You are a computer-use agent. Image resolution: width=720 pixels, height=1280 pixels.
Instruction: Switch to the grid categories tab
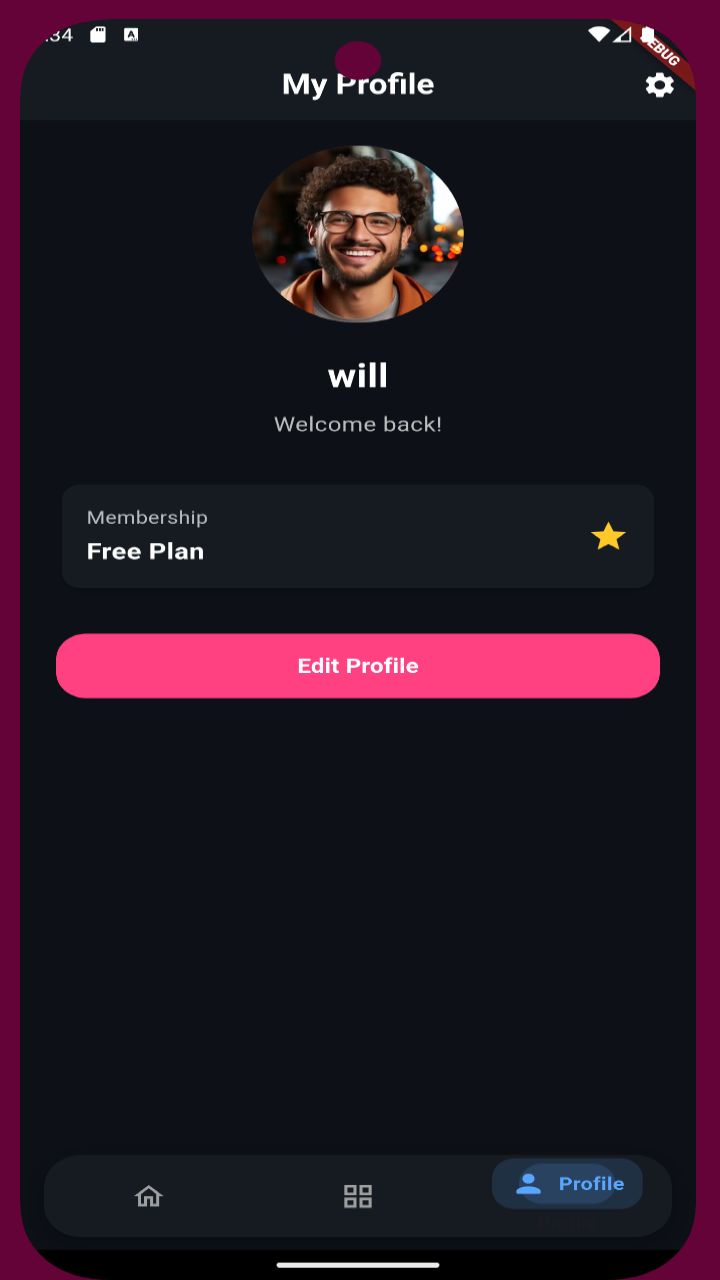point(358,1196)
